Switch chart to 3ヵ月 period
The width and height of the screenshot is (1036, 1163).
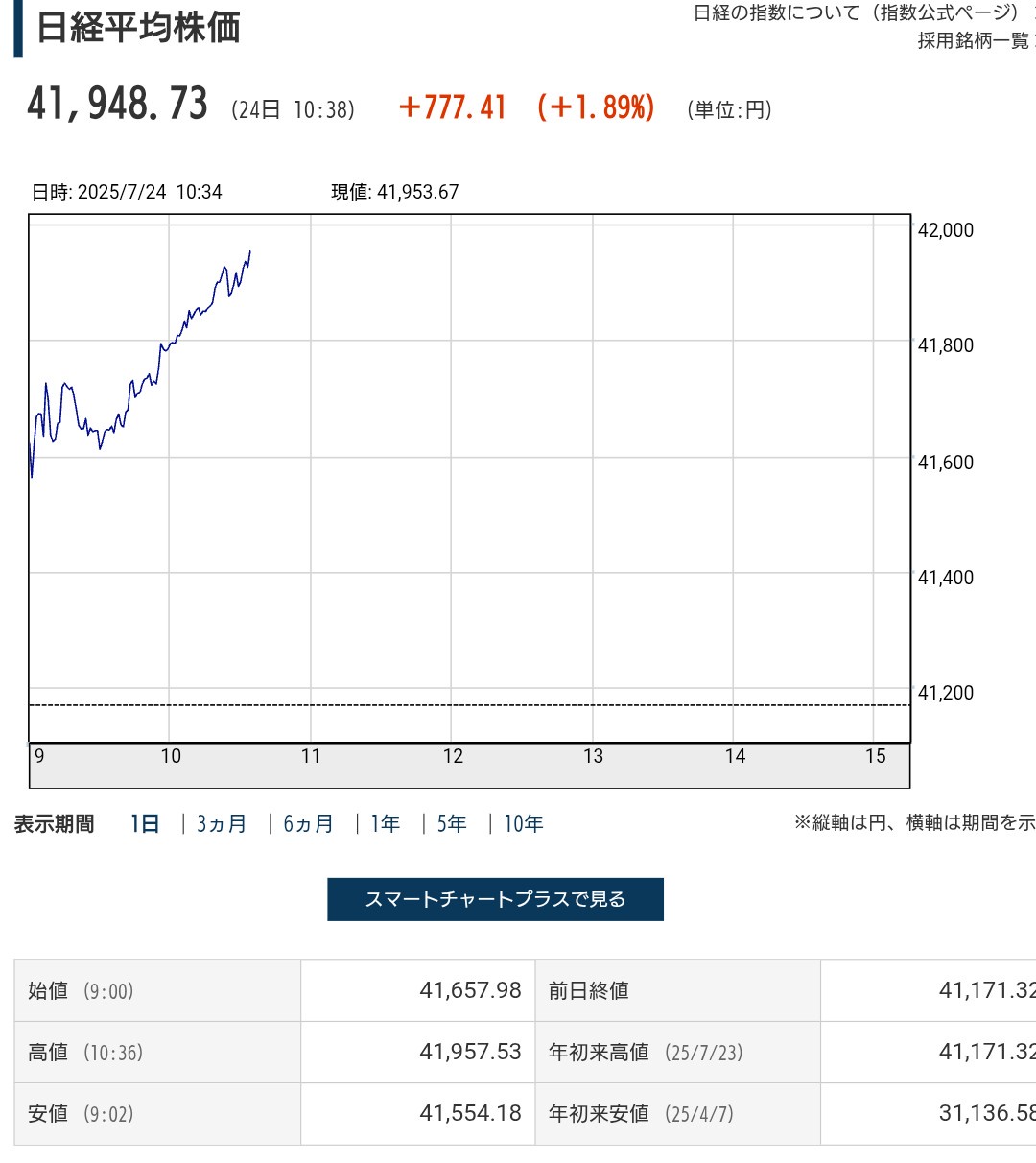pos(222,823)
